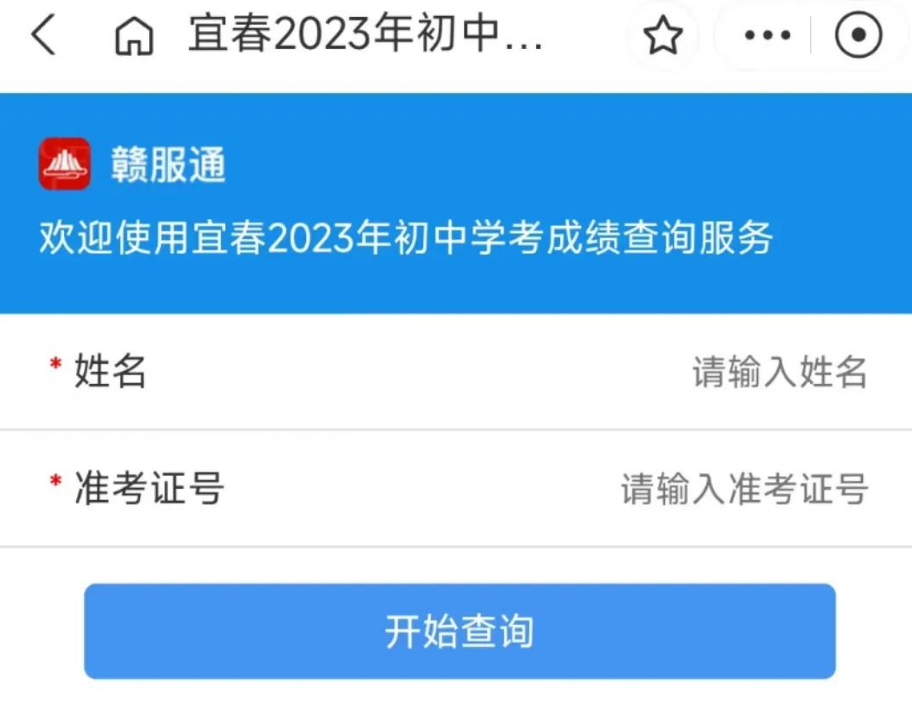Viewport: 912px width, 708px height.
Task: Open the three-dot more menu
Action: pos(768,37)
